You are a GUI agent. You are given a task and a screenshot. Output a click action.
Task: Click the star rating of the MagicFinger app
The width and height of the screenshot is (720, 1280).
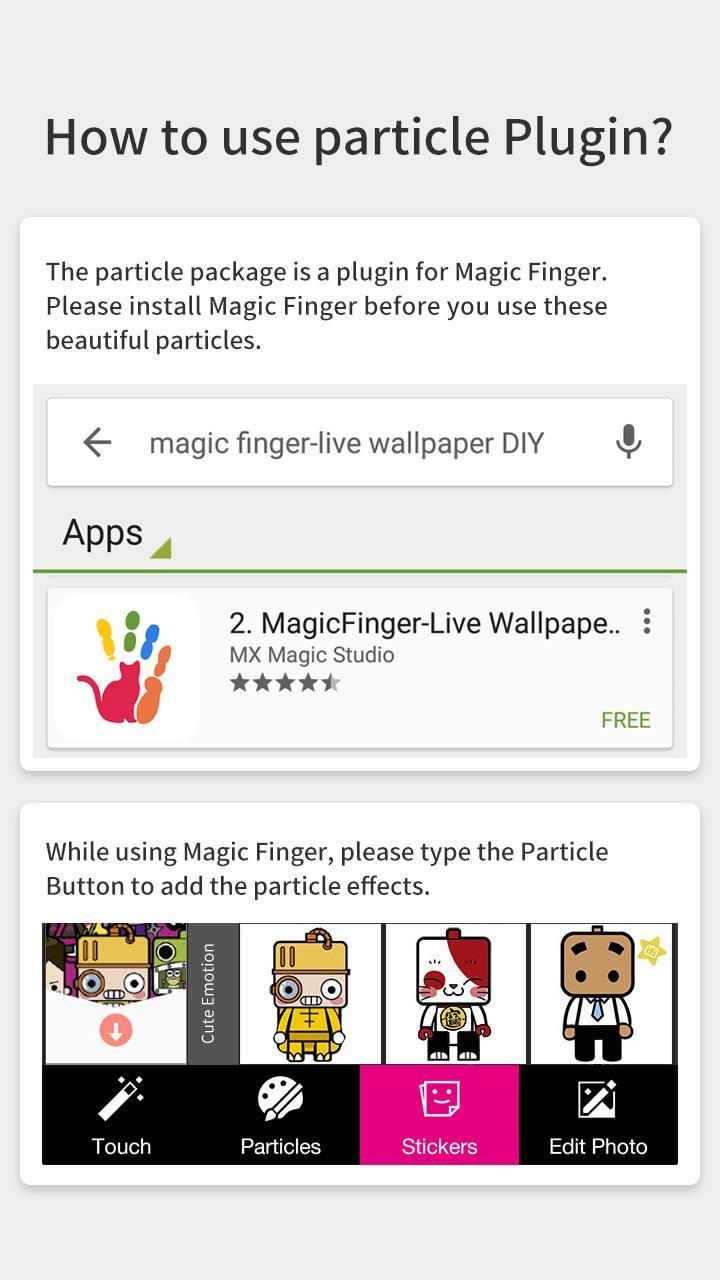click(x=285, y=682)
